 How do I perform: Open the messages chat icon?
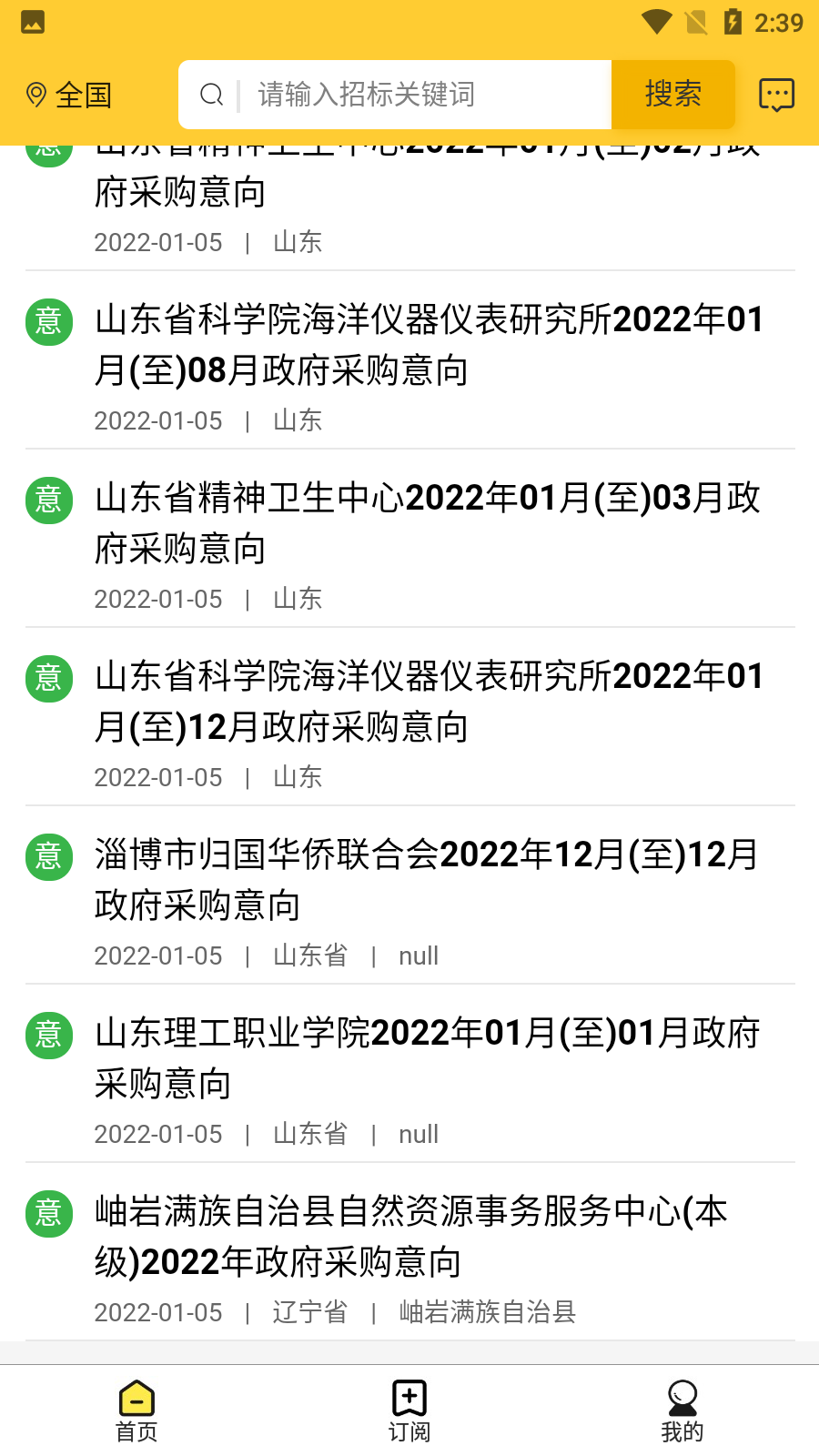[776, 95]
